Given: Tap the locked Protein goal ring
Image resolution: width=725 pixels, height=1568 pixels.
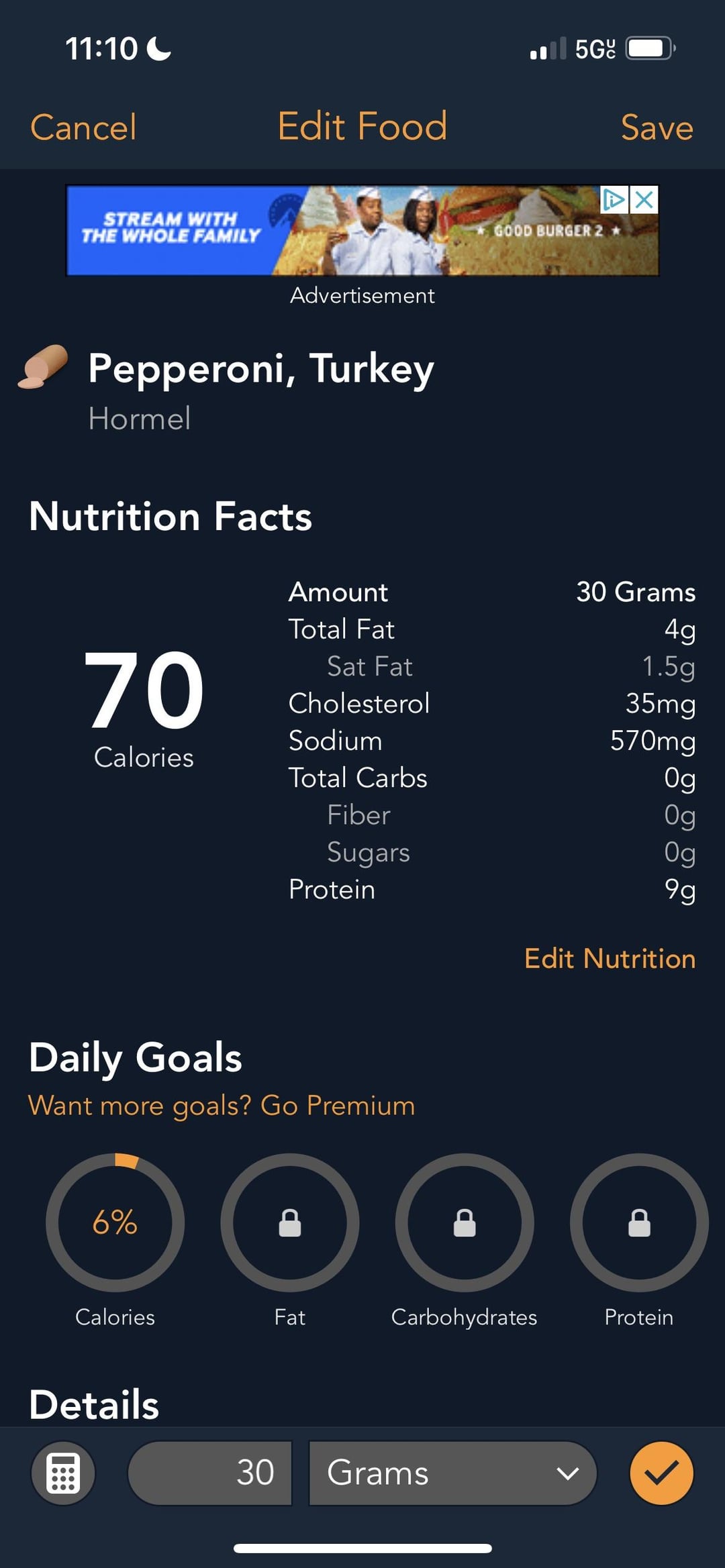Looking at the screenshot, I should tap(639, 1222).
